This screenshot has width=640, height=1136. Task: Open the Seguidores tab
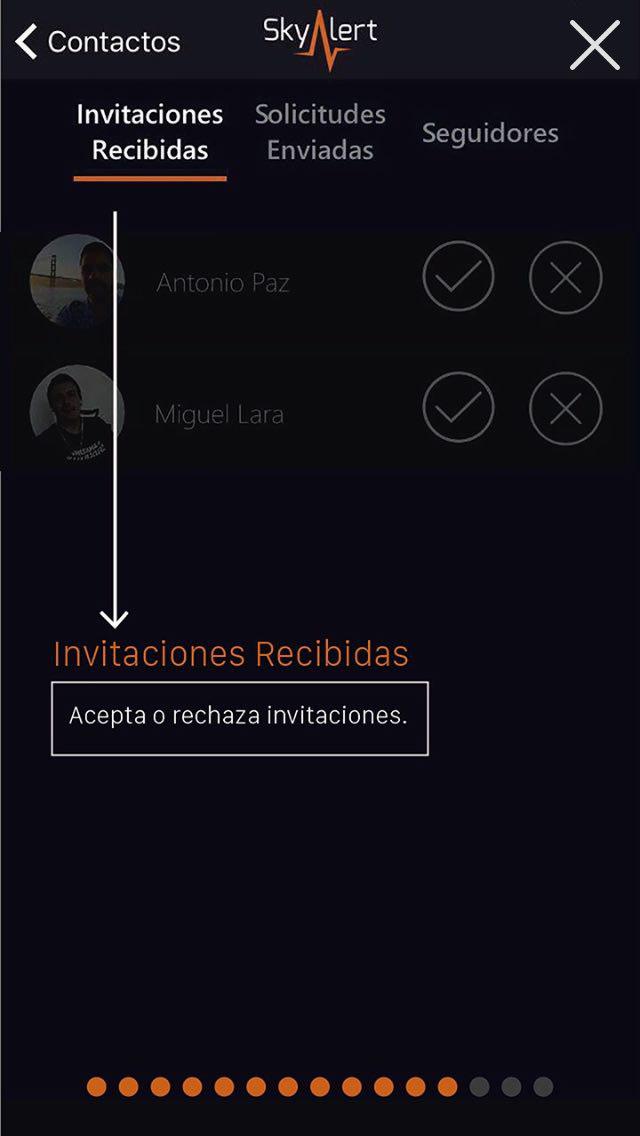point(490,133)
